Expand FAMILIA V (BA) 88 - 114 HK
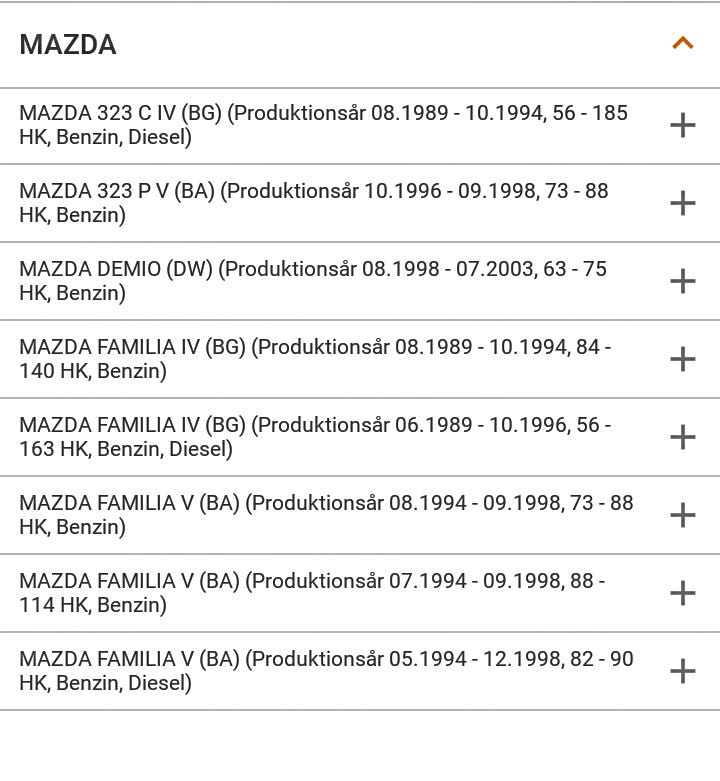The image size is (720, 781). [682, 593]
